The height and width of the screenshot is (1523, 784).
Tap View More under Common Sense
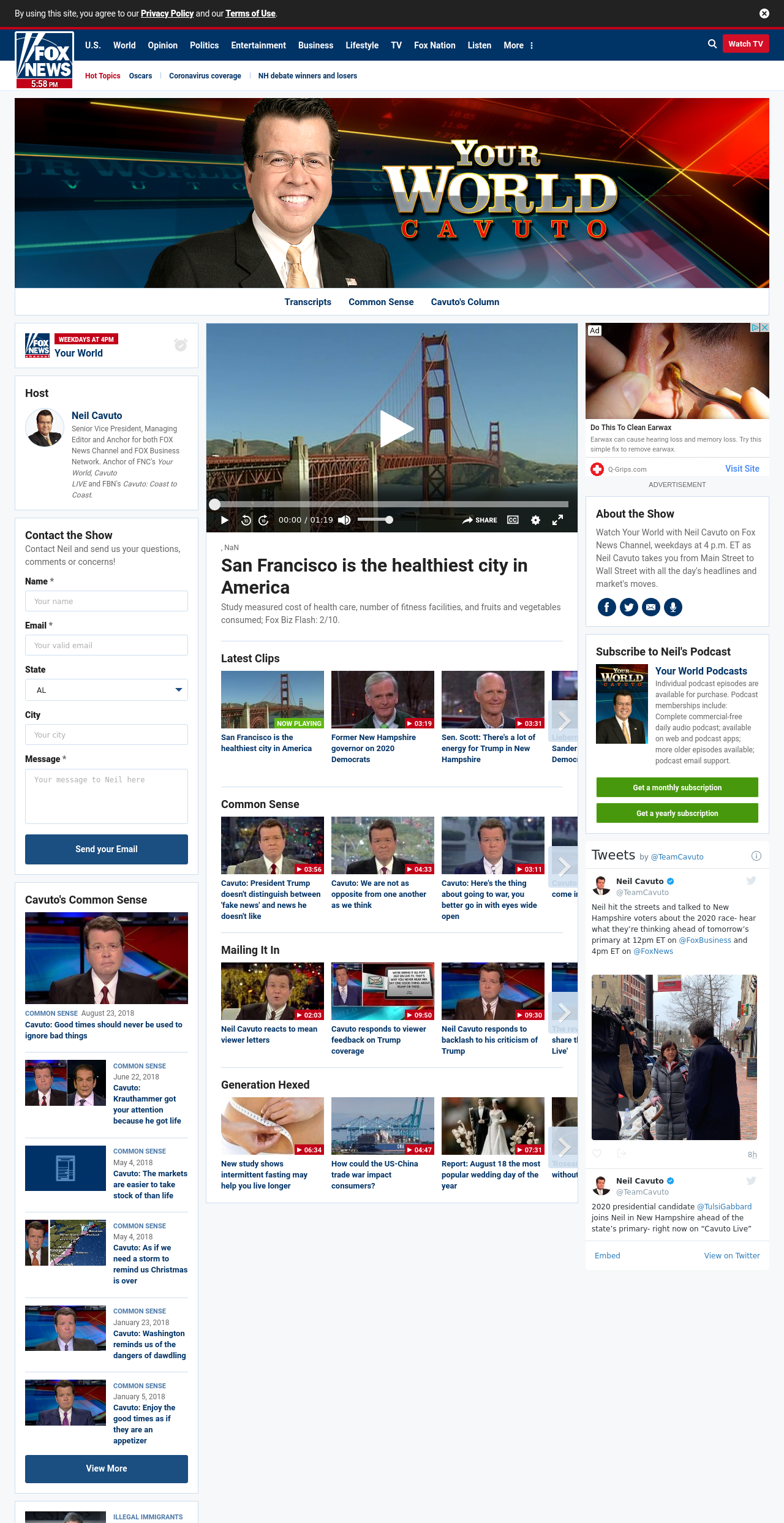click(x=107, y=1468)
